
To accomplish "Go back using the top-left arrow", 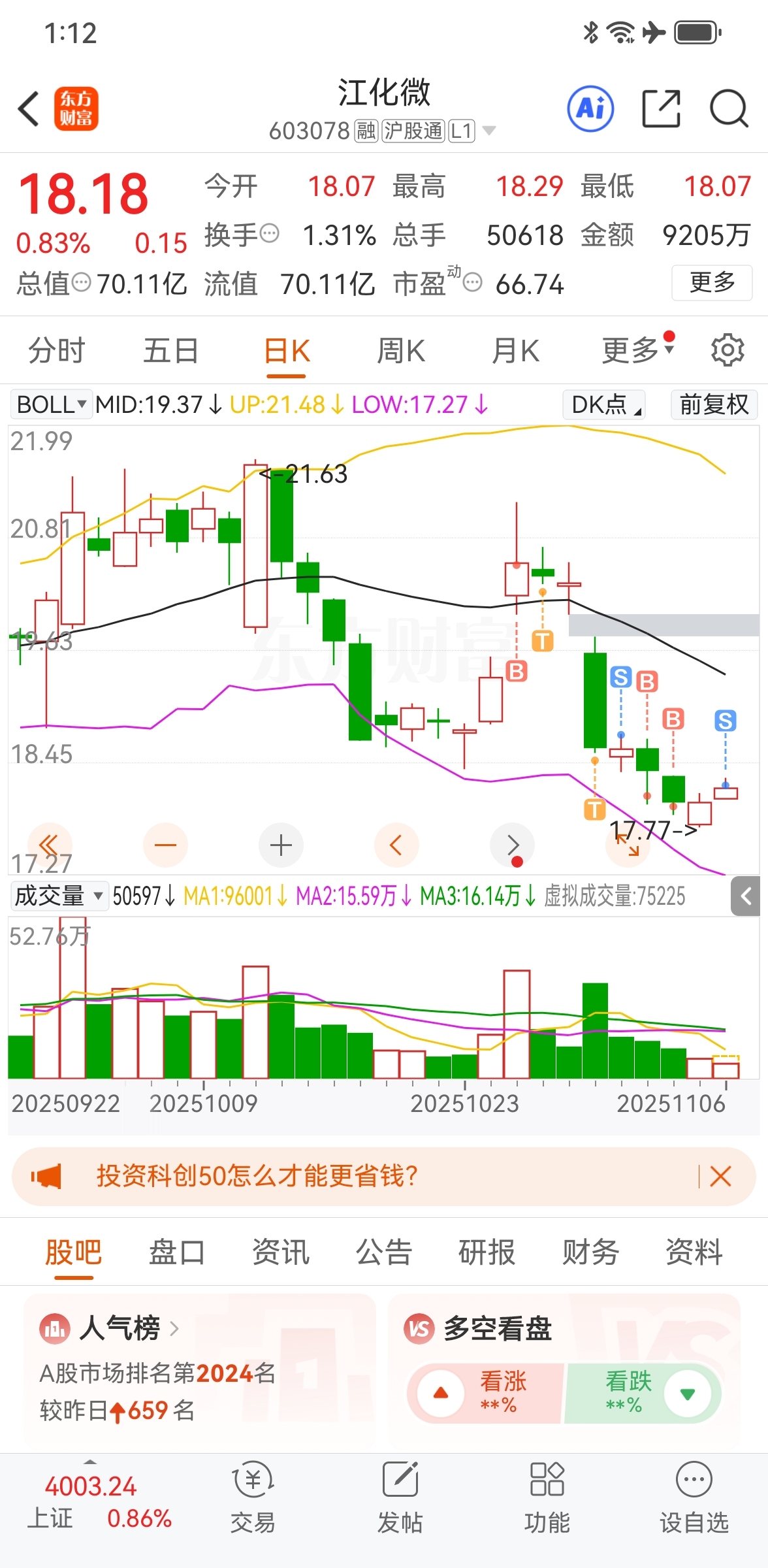I will (29, 108).
